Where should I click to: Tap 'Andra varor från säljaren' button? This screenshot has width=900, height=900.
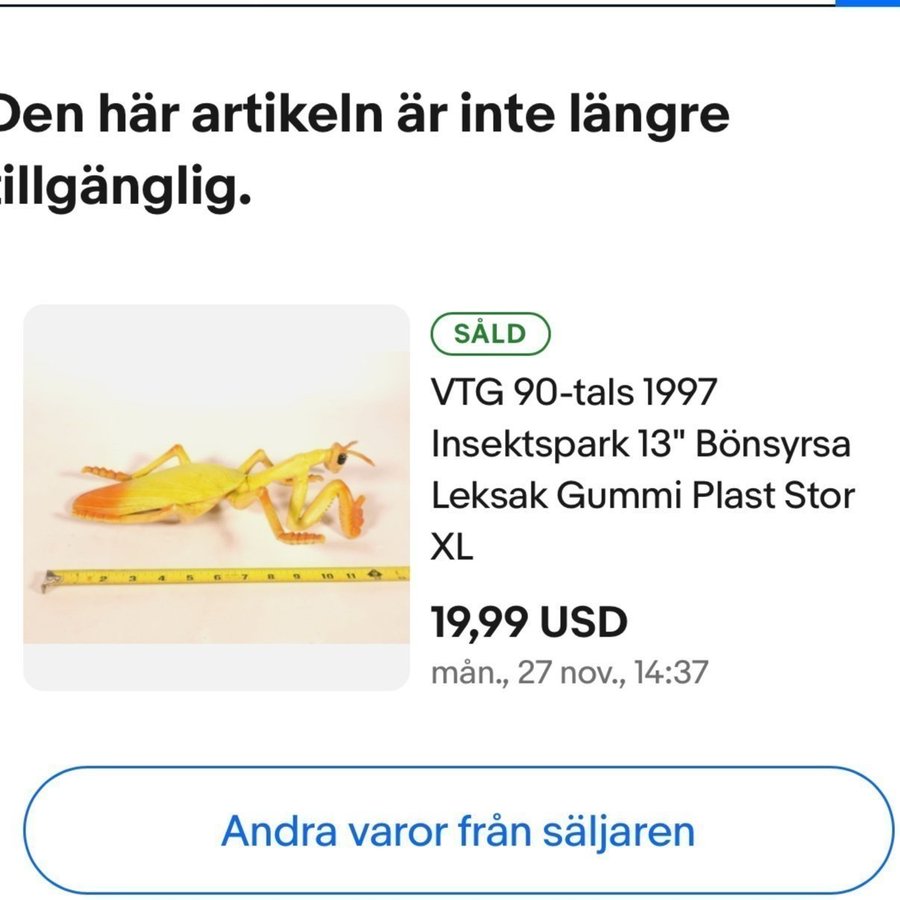coord(458,830)
